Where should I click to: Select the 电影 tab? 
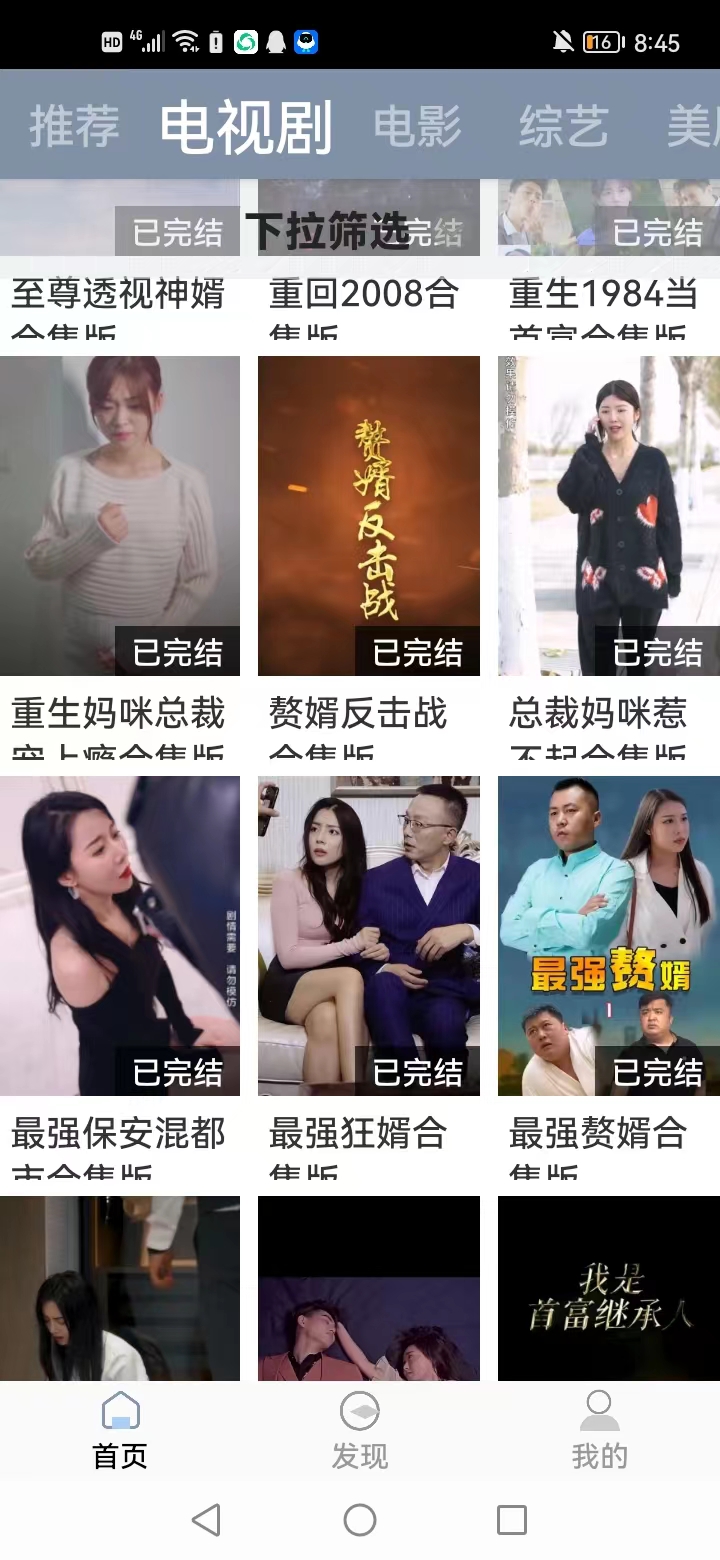pyautogui.click(x=417, y=126)
